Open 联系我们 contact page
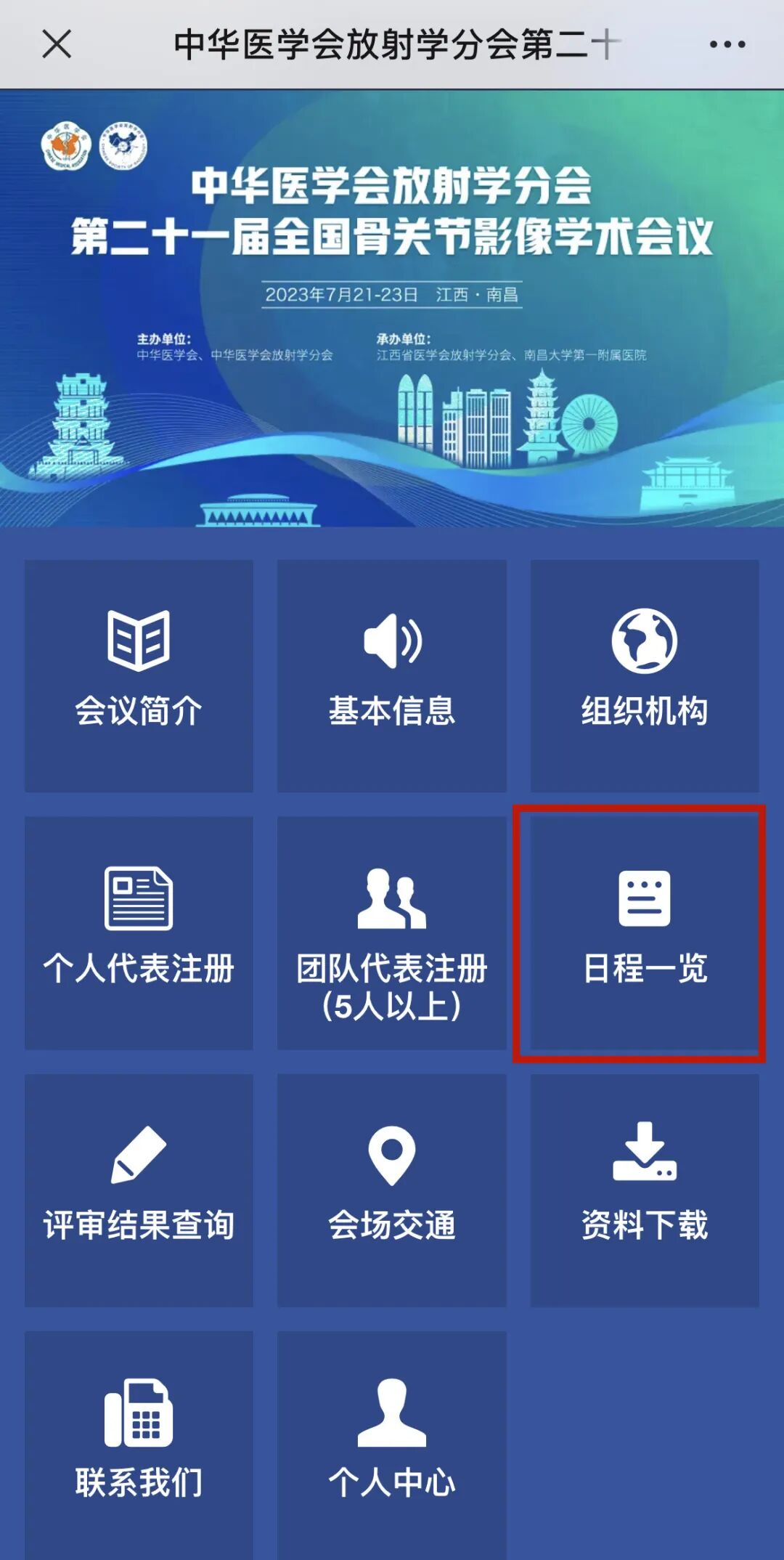Viewport: 784px width, 1560px height. [x=139, y=1442]
